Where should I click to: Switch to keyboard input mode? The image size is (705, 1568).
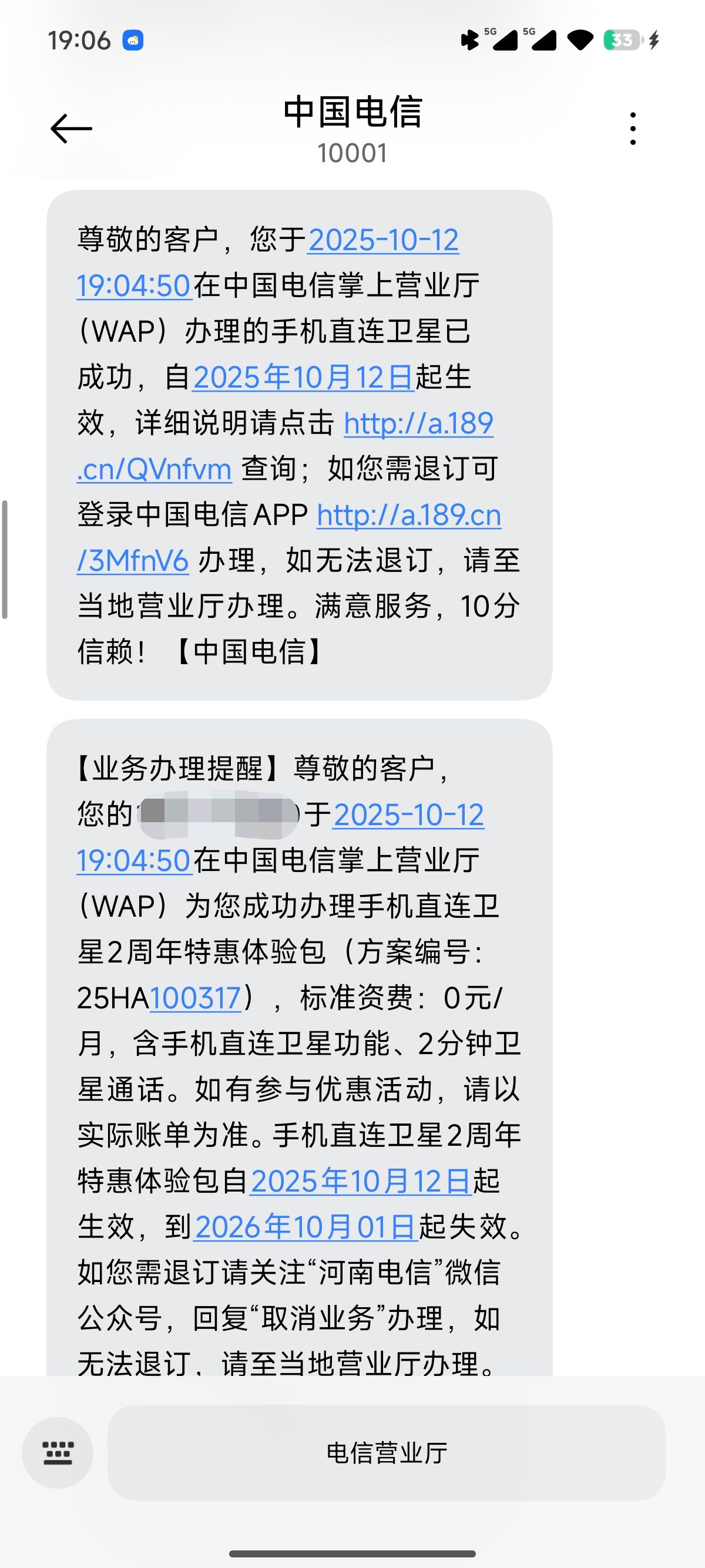[x=58, y=1452]
